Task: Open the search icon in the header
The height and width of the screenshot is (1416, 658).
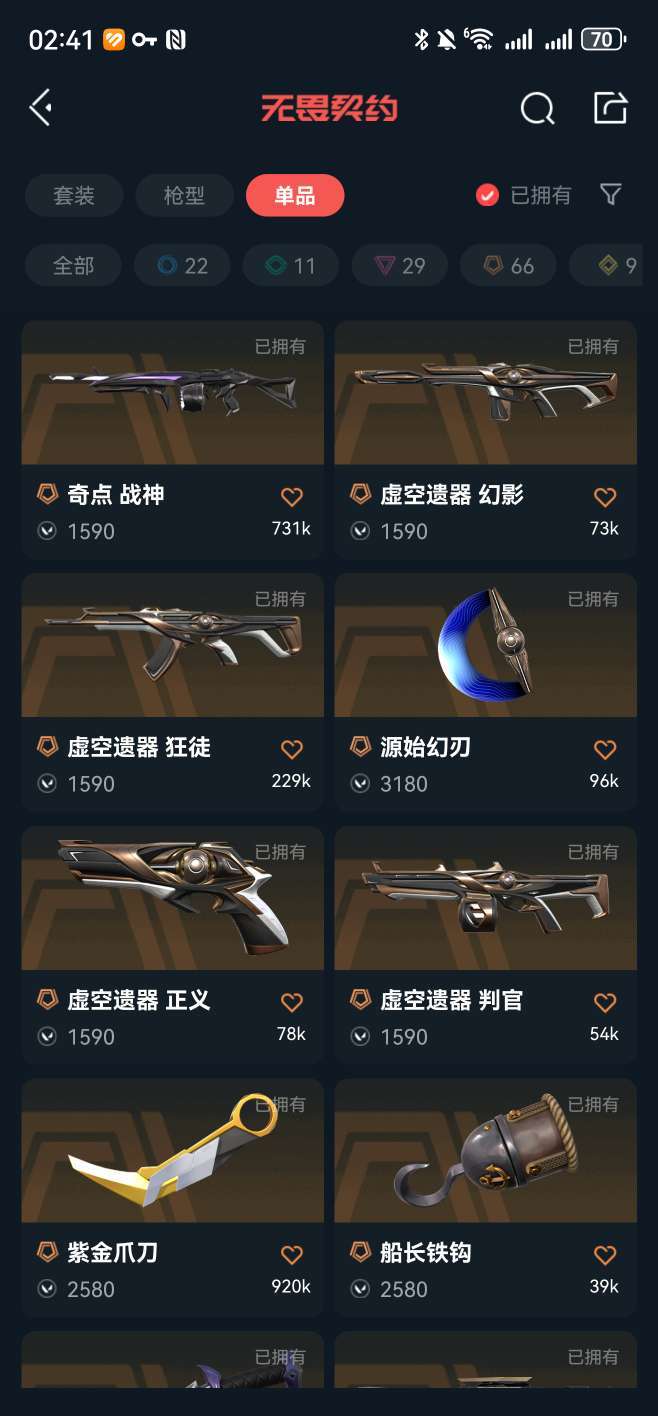Action: (x=537, y=107)
